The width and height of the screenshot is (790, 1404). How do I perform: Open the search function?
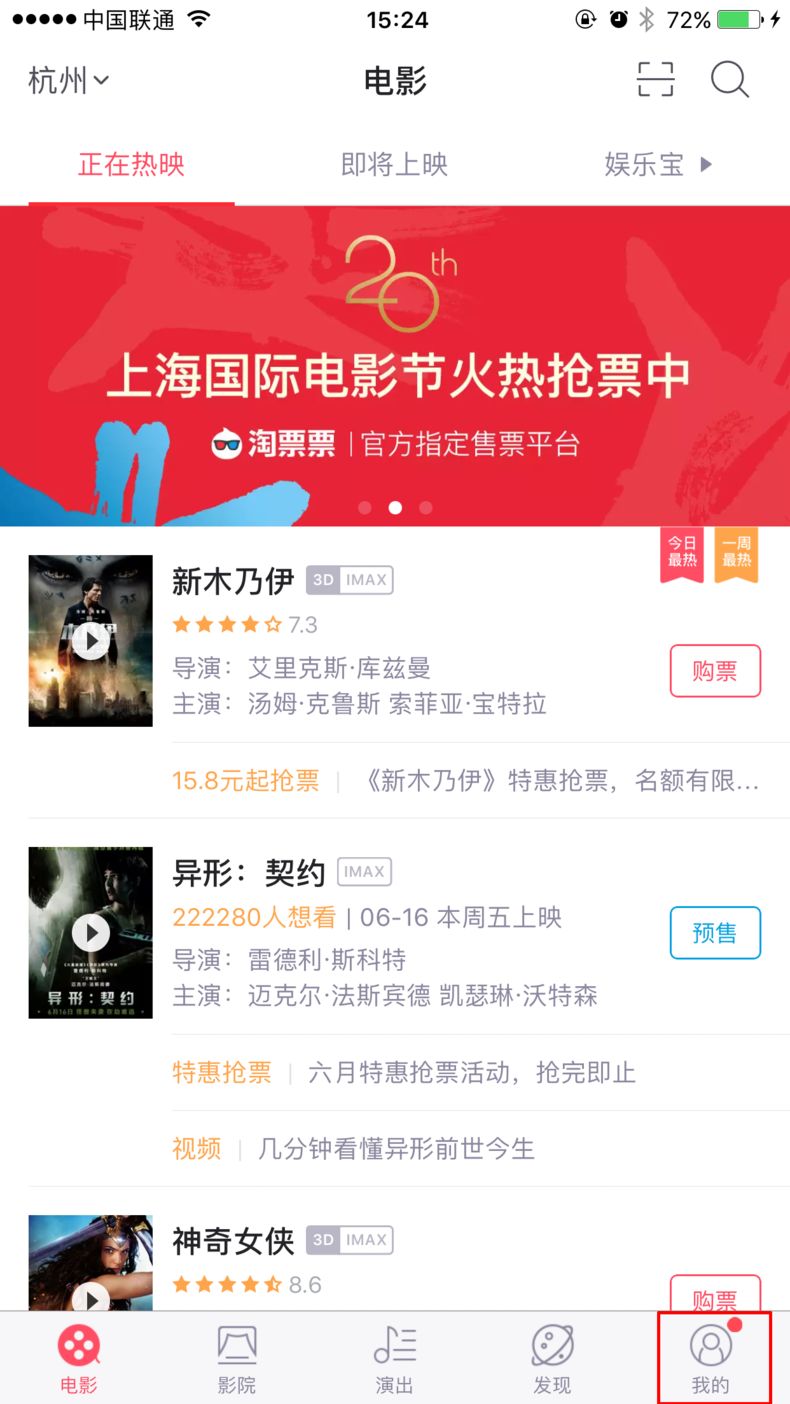point(729,80)
